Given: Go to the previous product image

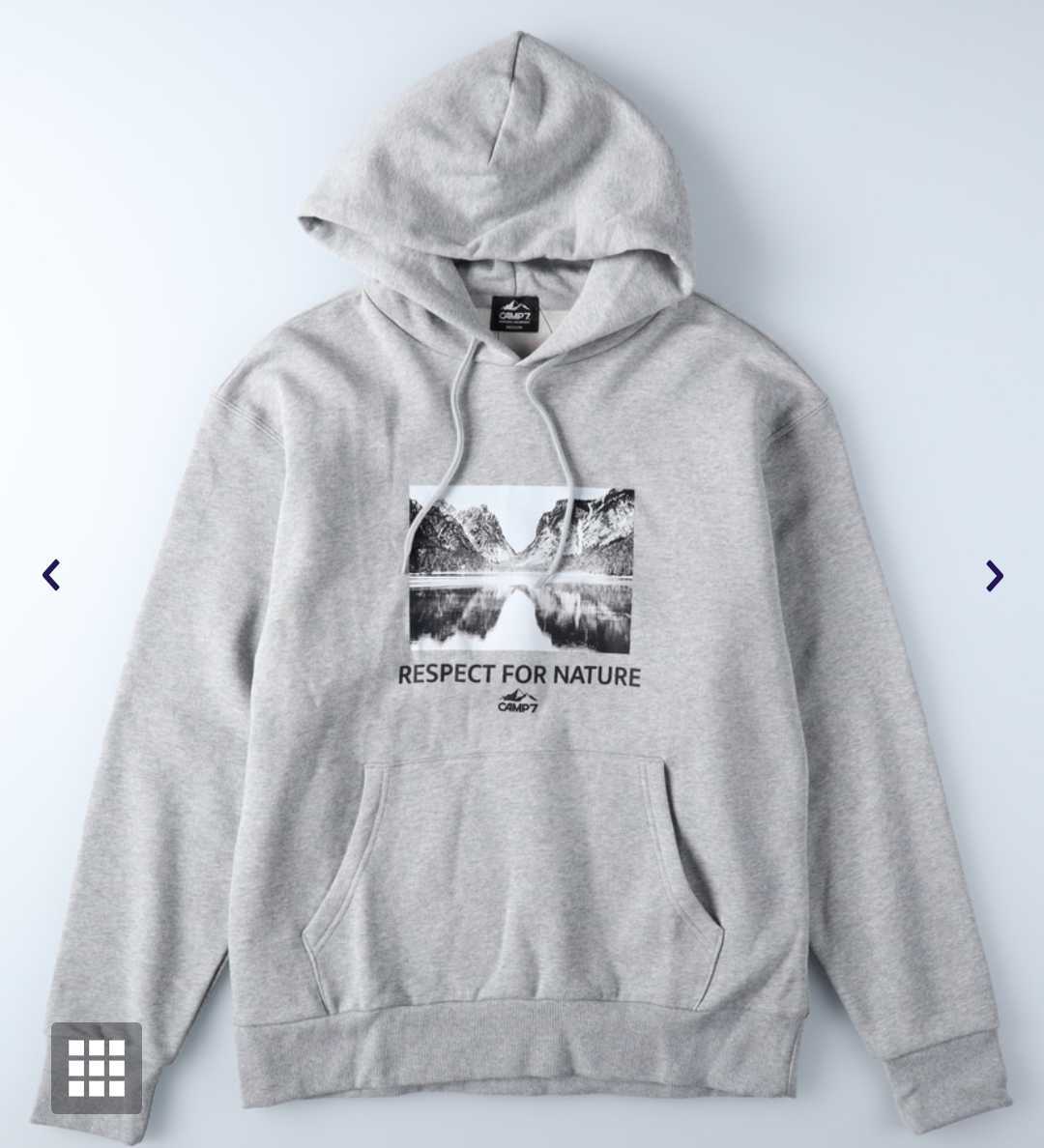Looking at the screenshot, I should [x=51, y=575].
